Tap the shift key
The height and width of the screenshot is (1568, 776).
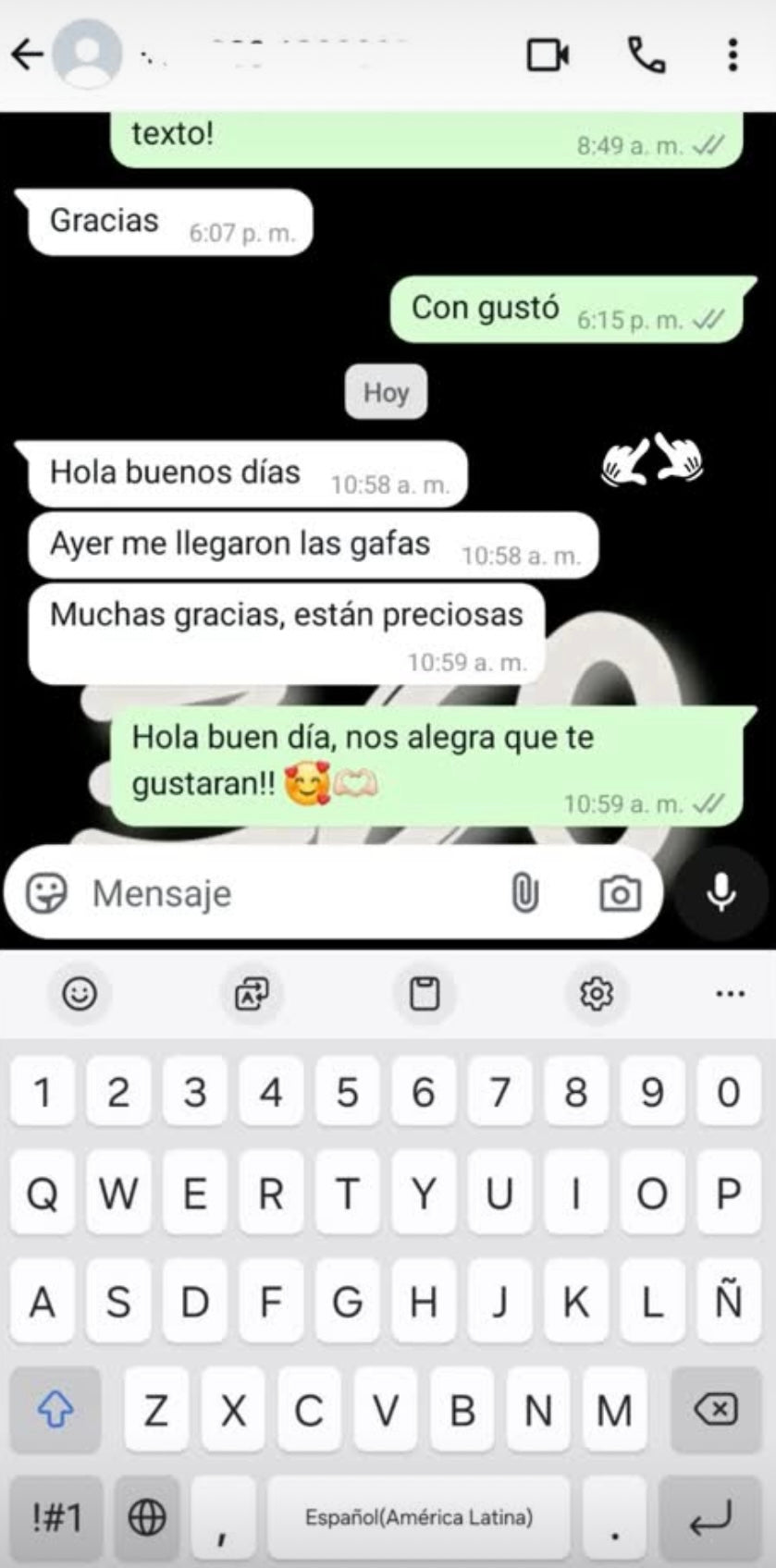tap(55, 1410)
